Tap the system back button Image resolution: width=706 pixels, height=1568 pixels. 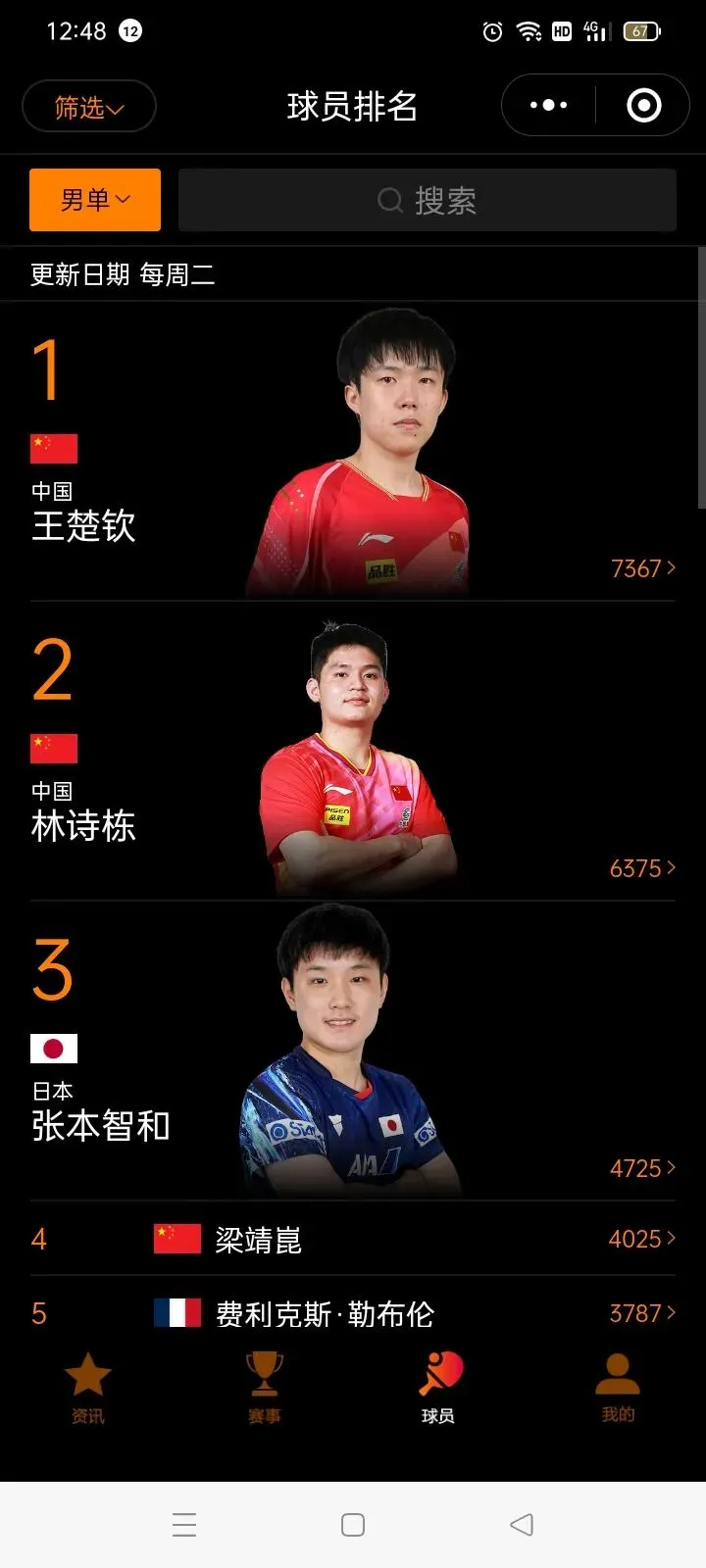coord(522,1525)
